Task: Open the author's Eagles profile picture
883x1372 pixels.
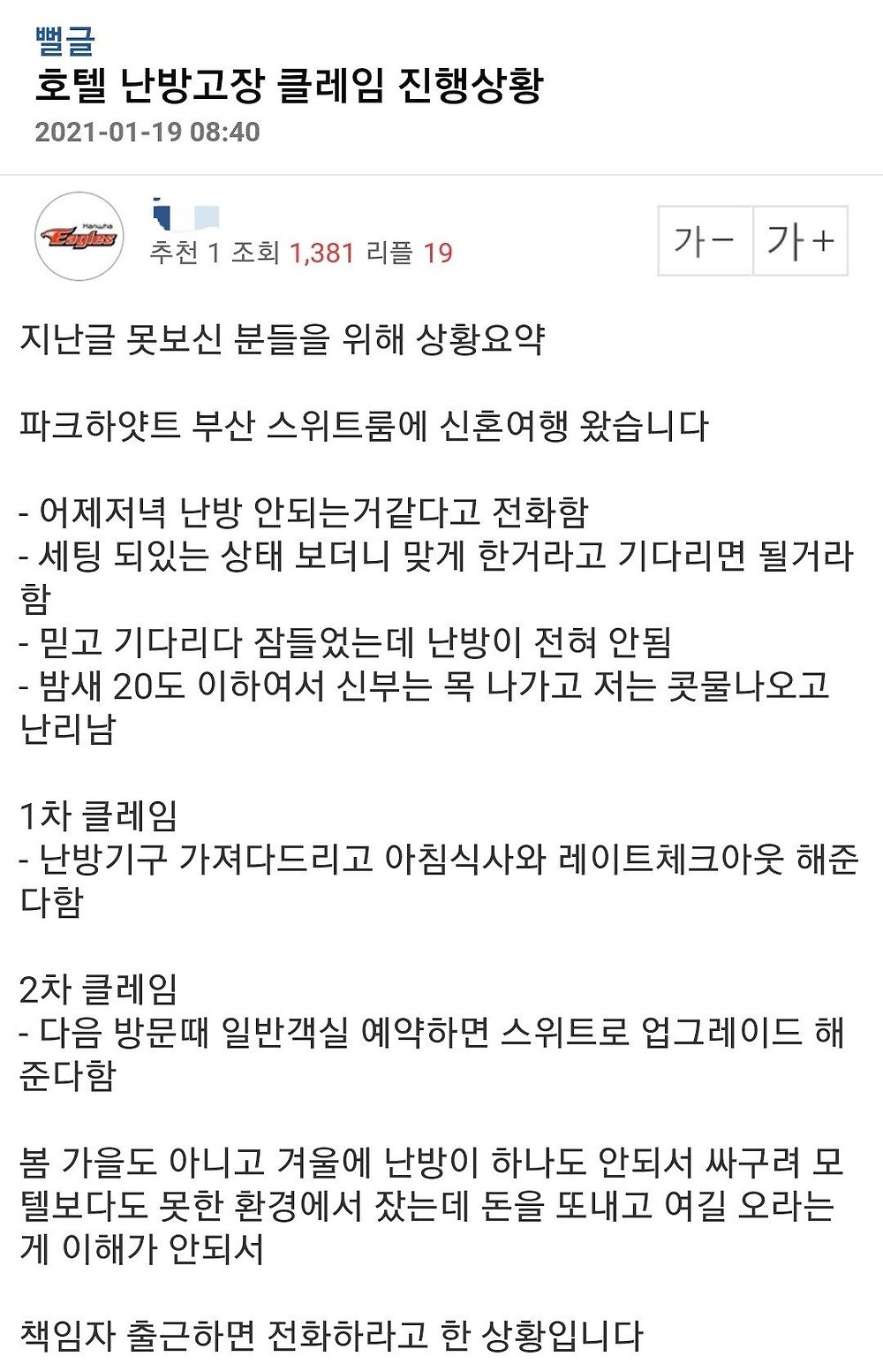Action: click(x=79, y=237)
